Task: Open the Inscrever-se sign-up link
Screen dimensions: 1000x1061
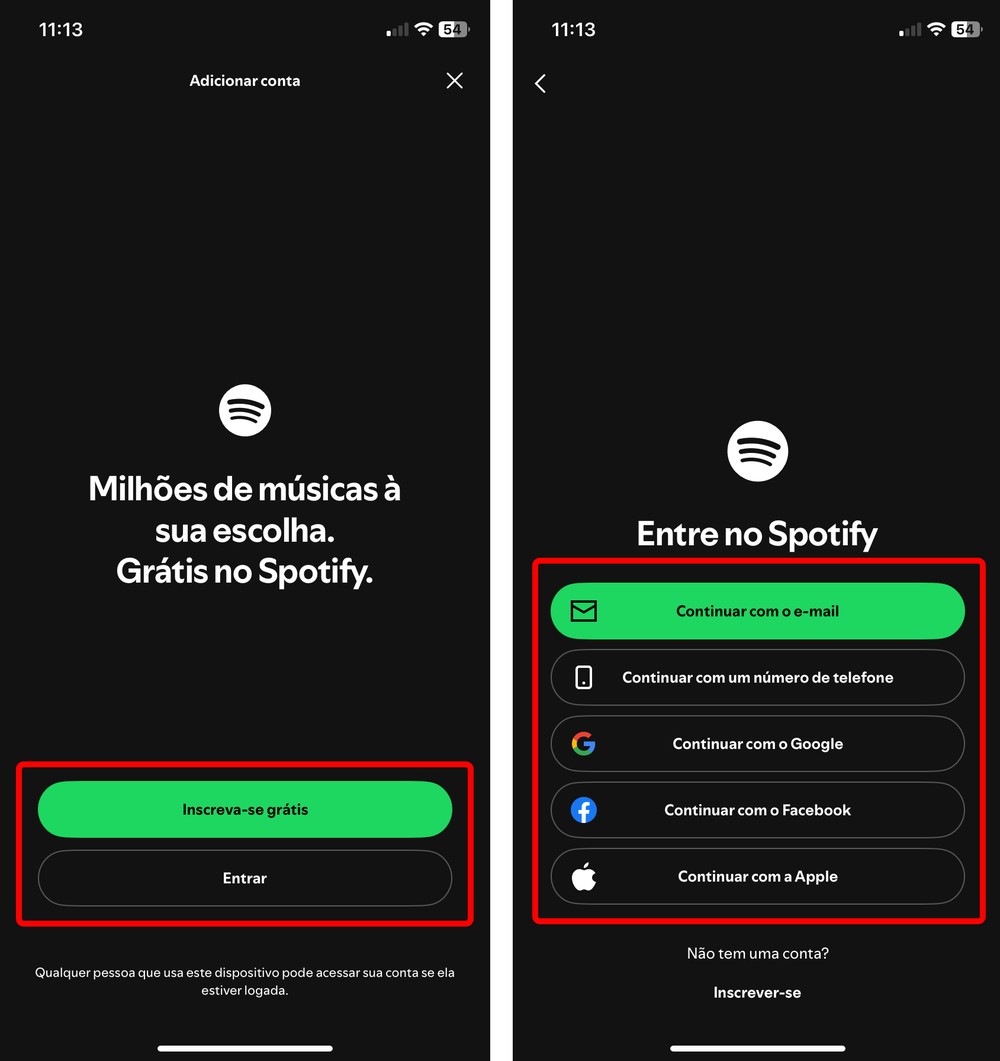Action: point(757,992)
